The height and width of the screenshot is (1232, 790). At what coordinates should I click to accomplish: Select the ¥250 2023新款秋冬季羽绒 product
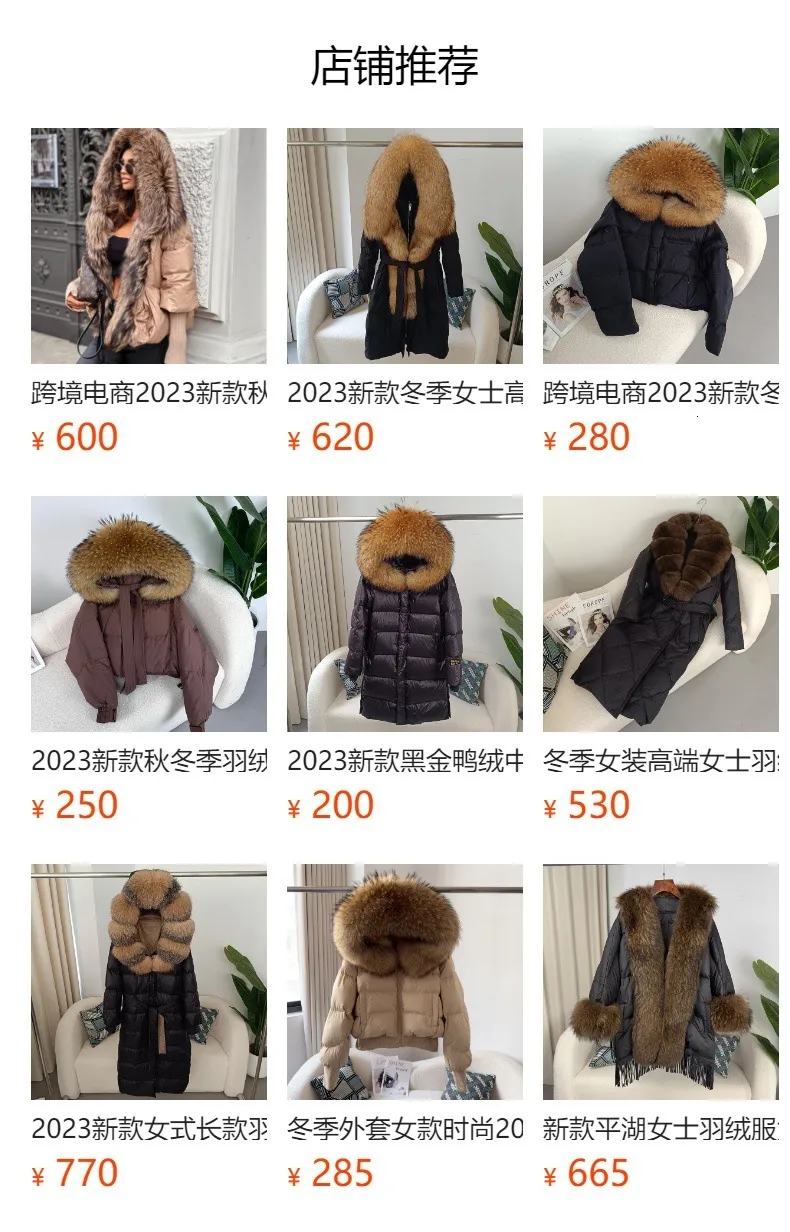coord(149,614)
